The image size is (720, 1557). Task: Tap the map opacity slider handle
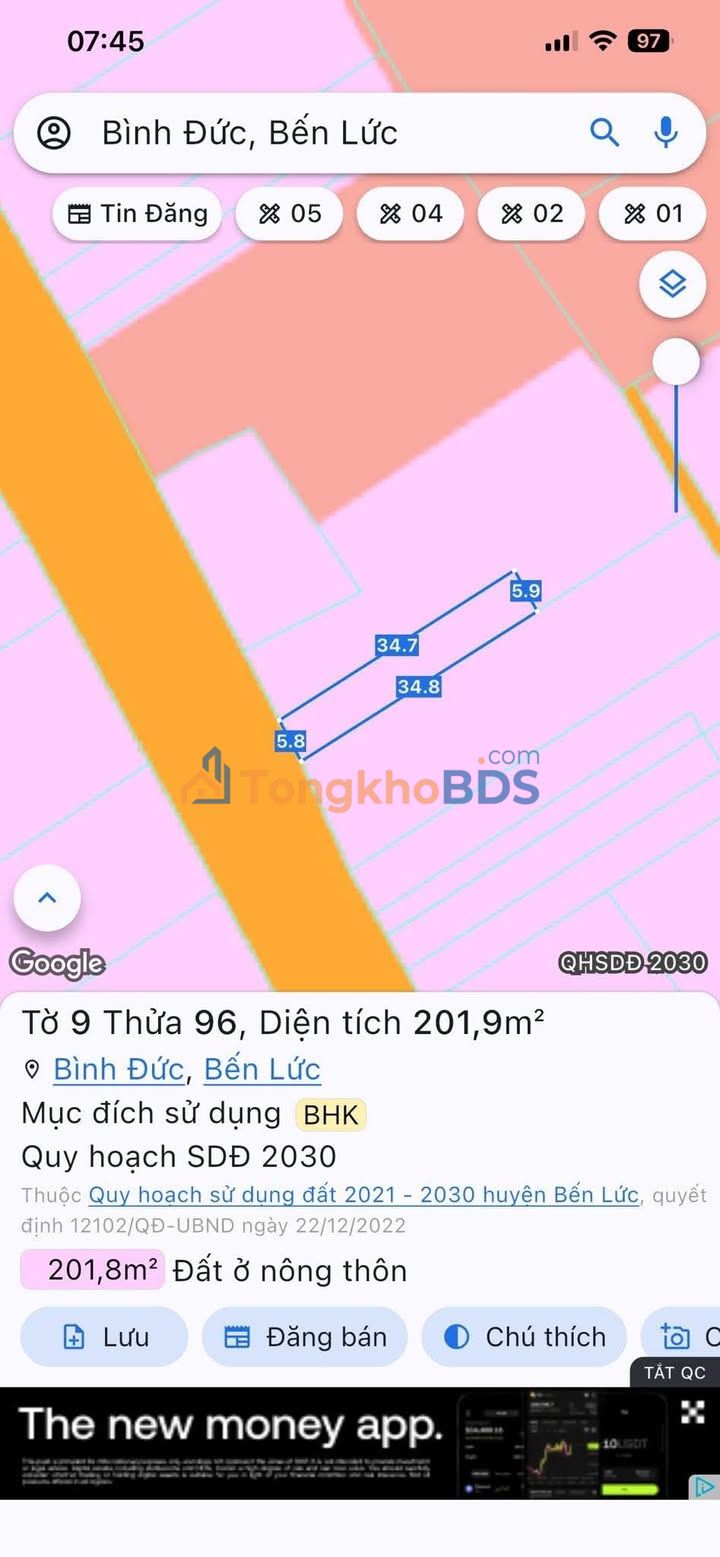point(676,362)
